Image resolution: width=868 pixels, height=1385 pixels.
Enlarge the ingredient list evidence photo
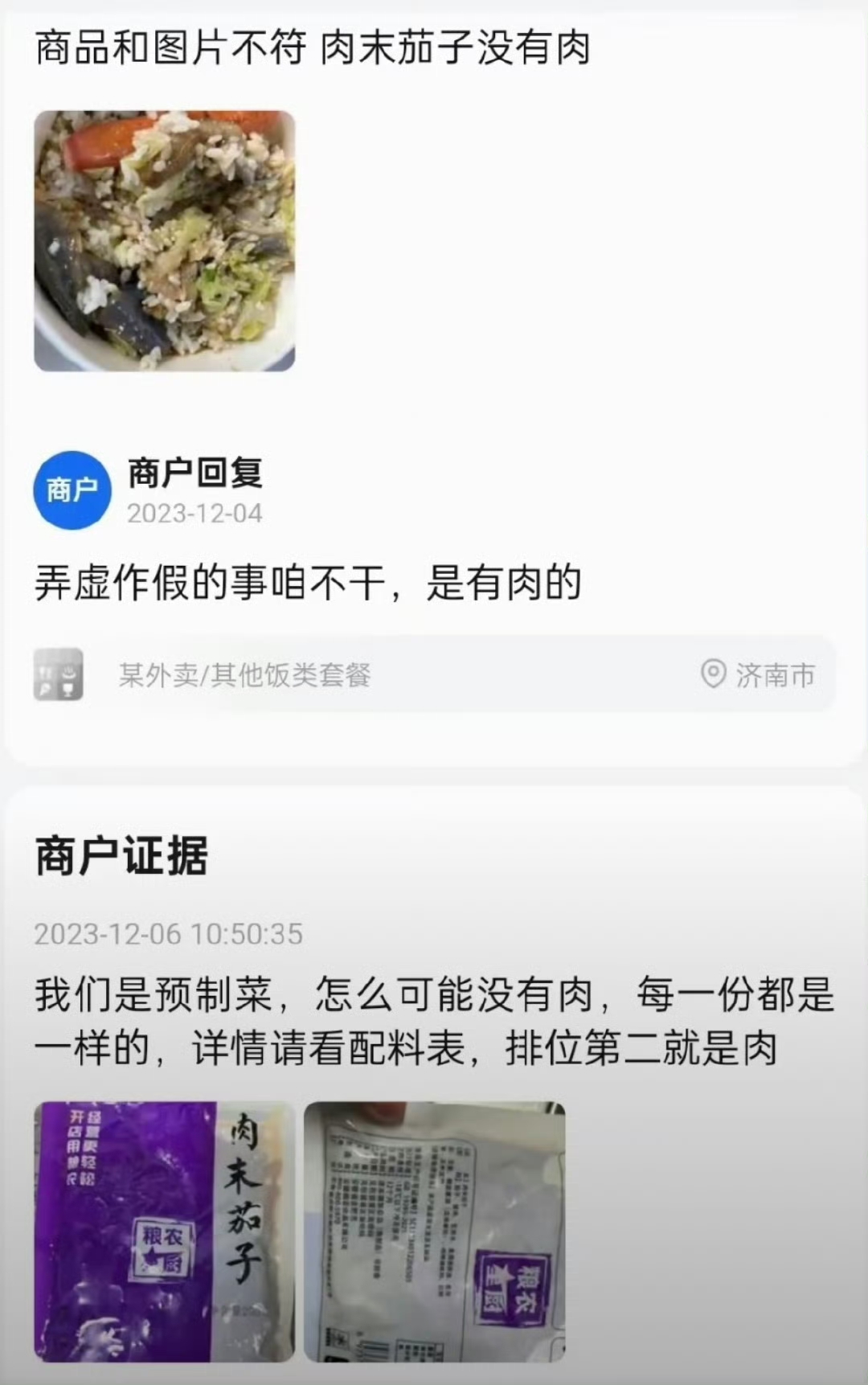pyautogui.click(x=434, y=1231)
